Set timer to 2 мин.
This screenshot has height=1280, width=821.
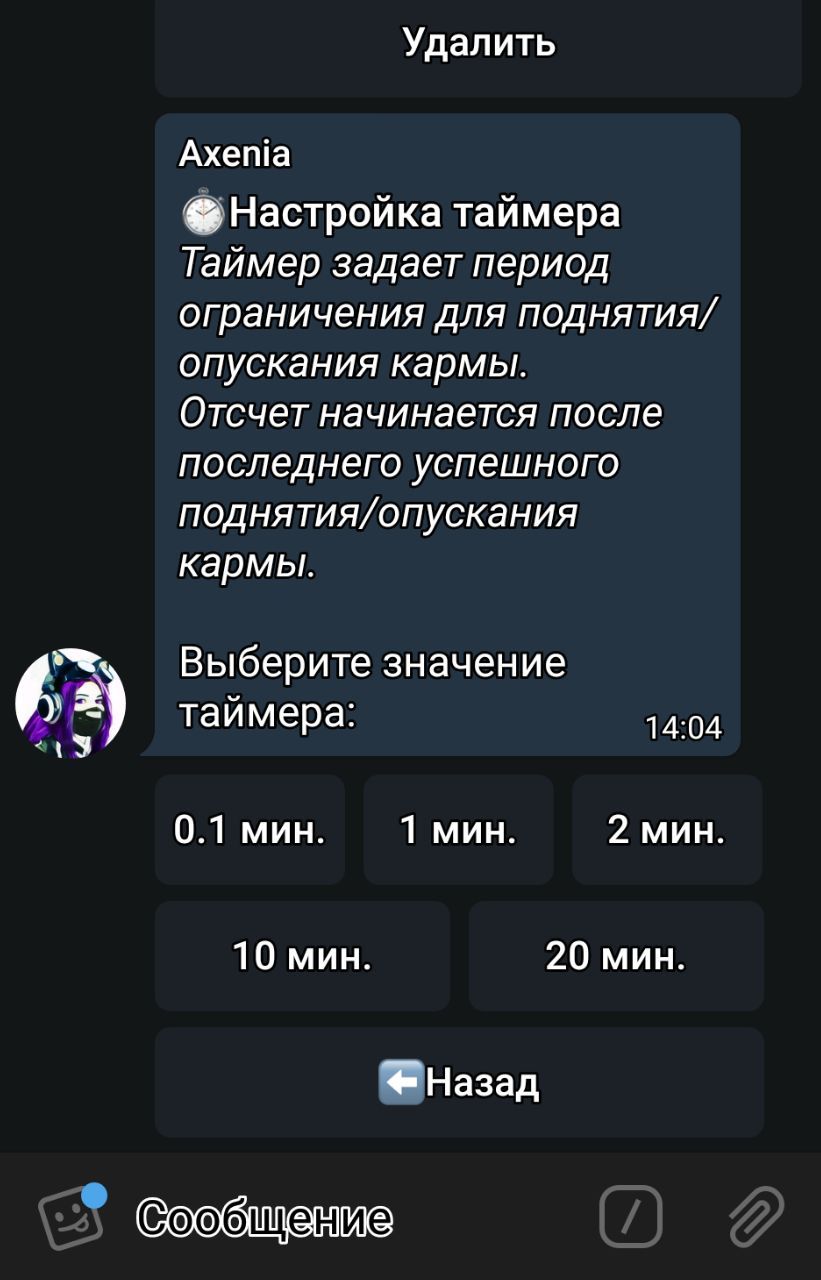pos(667,830)
